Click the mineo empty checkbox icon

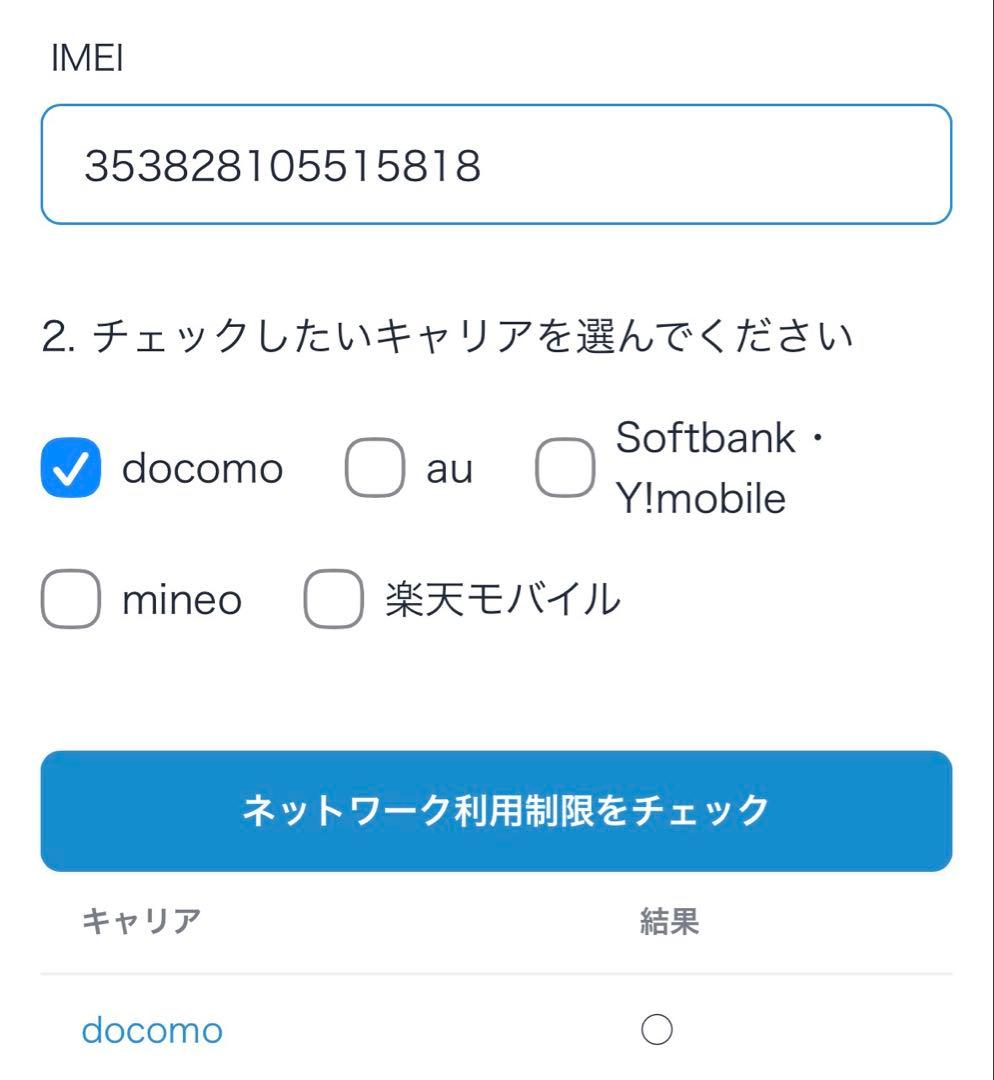tap(71, 598)
